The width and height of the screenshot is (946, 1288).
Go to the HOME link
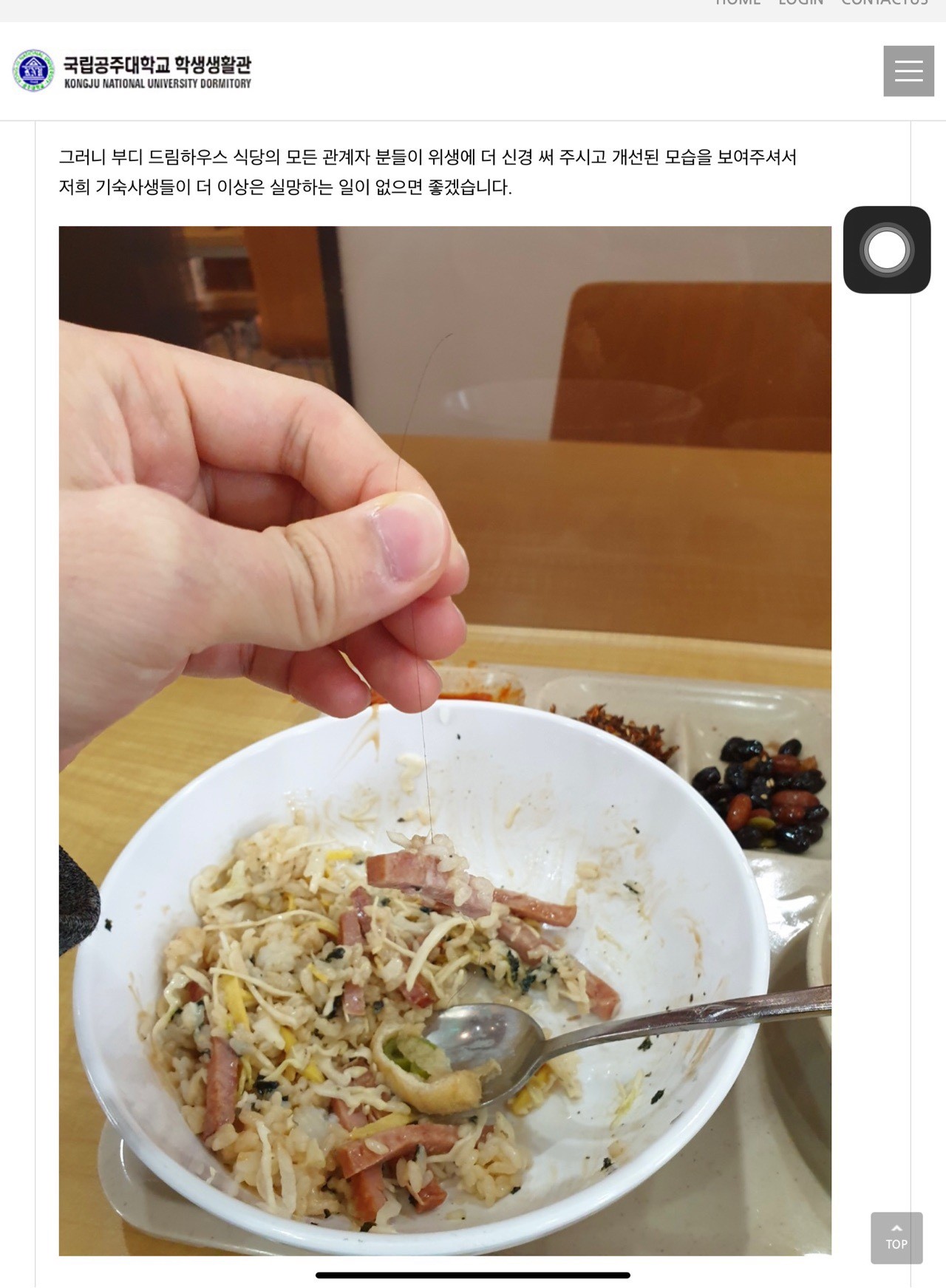pos(738,3)
